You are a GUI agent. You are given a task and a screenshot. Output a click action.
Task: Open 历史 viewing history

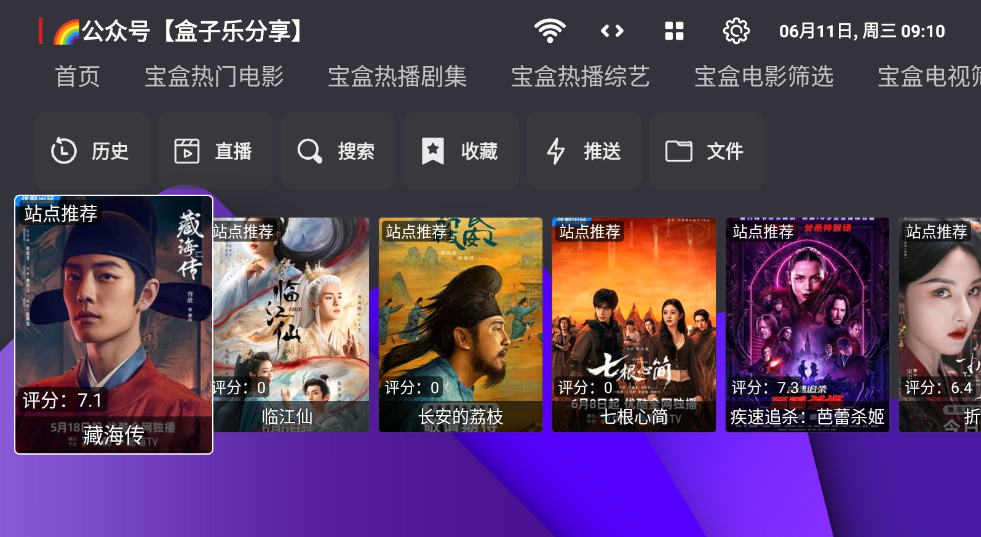point(92,151)
